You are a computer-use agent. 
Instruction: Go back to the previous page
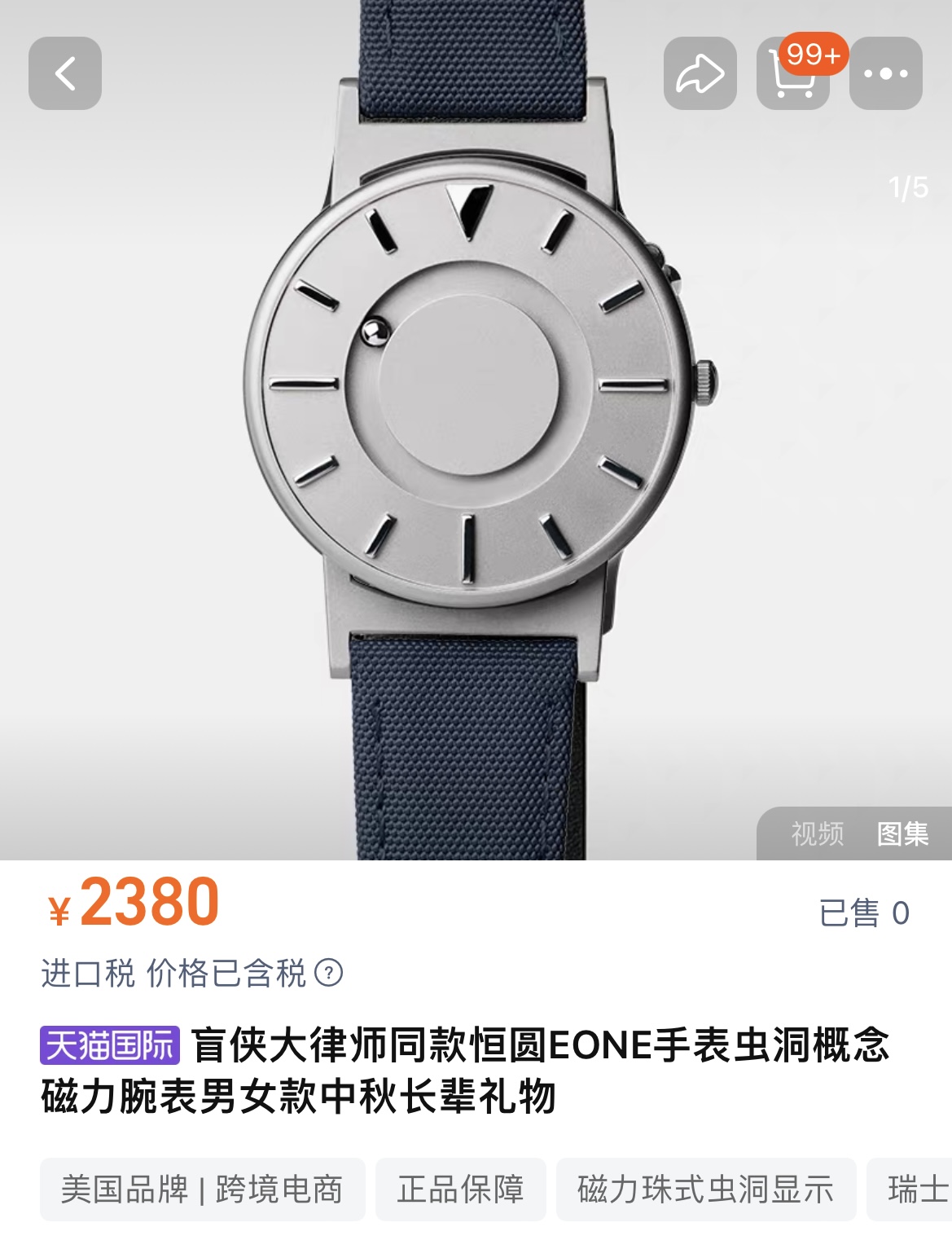65,73
